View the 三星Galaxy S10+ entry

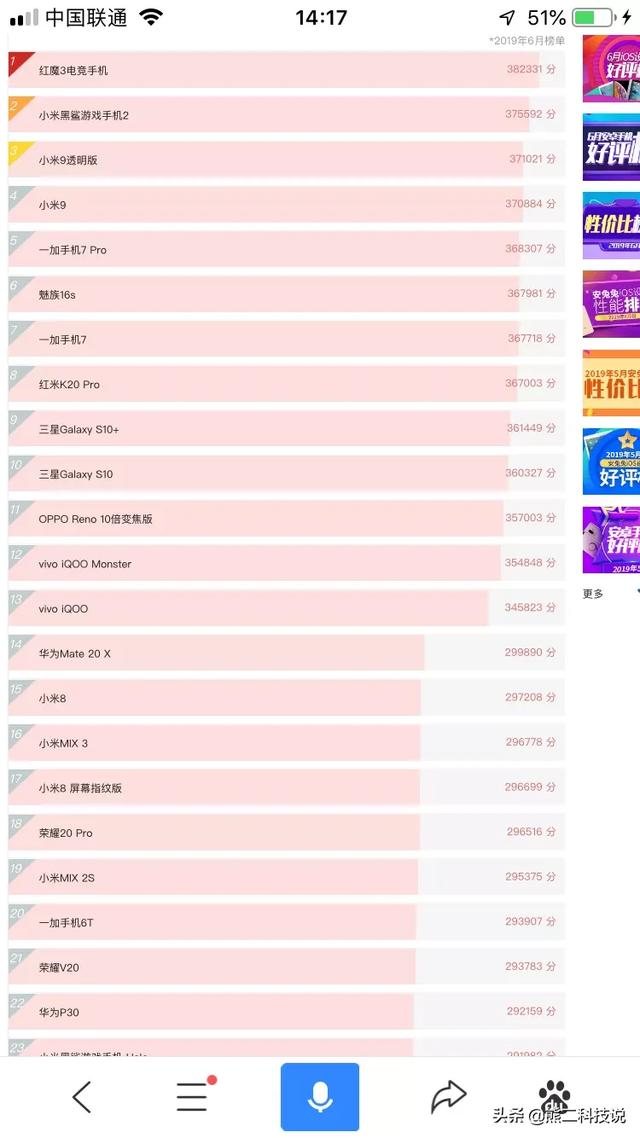click(287, 429)
